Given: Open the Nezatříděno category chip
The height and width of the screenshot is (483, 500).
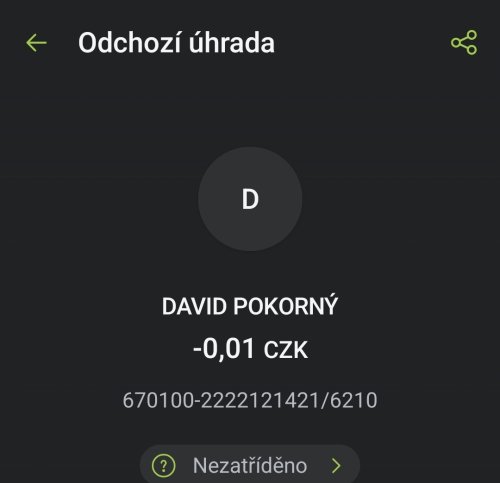Looking at the screenshot, I should pos(250,464).
